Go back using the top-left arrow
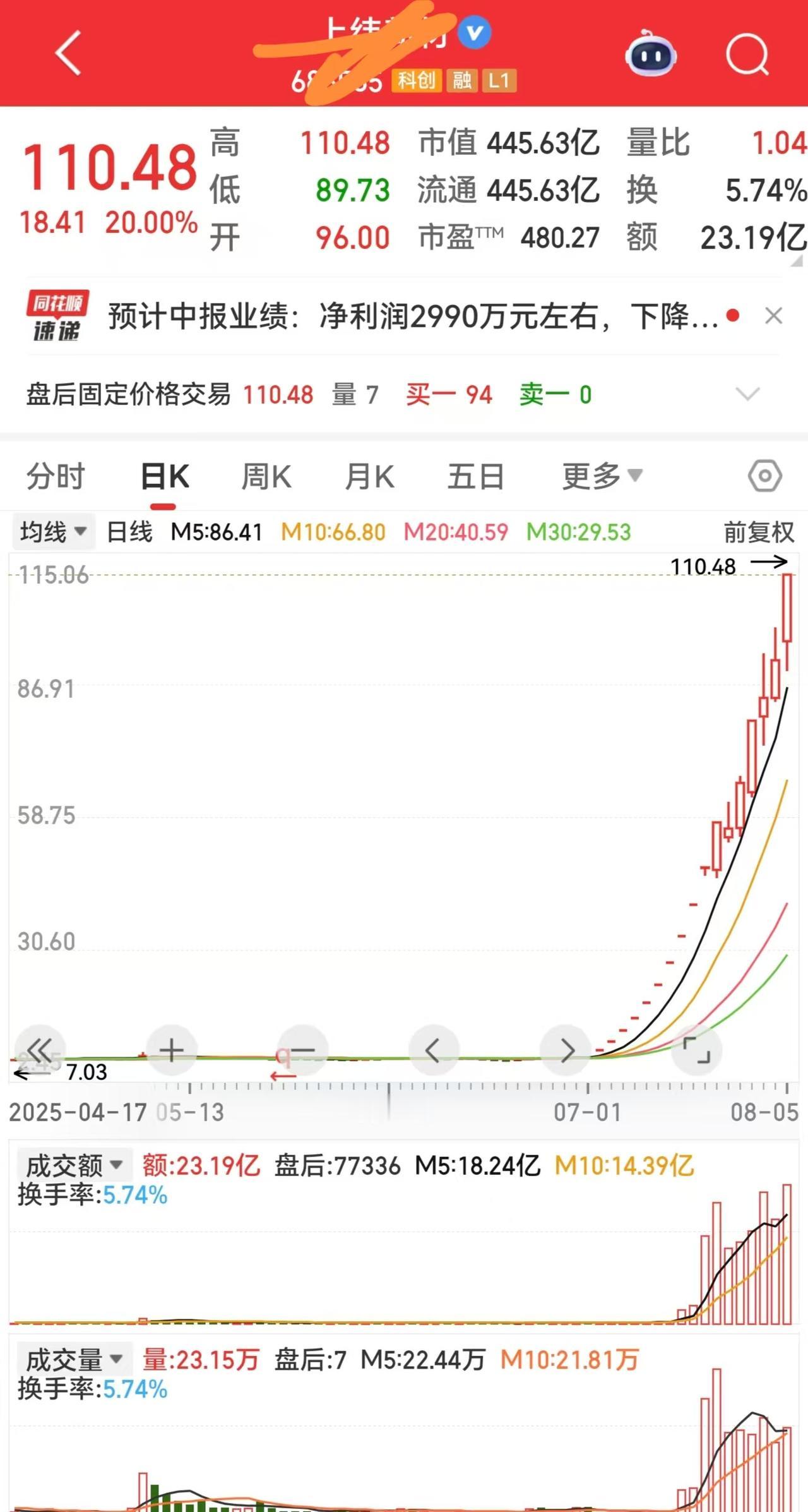Viewport: 808px width, 1512px height. pos(68,53)
